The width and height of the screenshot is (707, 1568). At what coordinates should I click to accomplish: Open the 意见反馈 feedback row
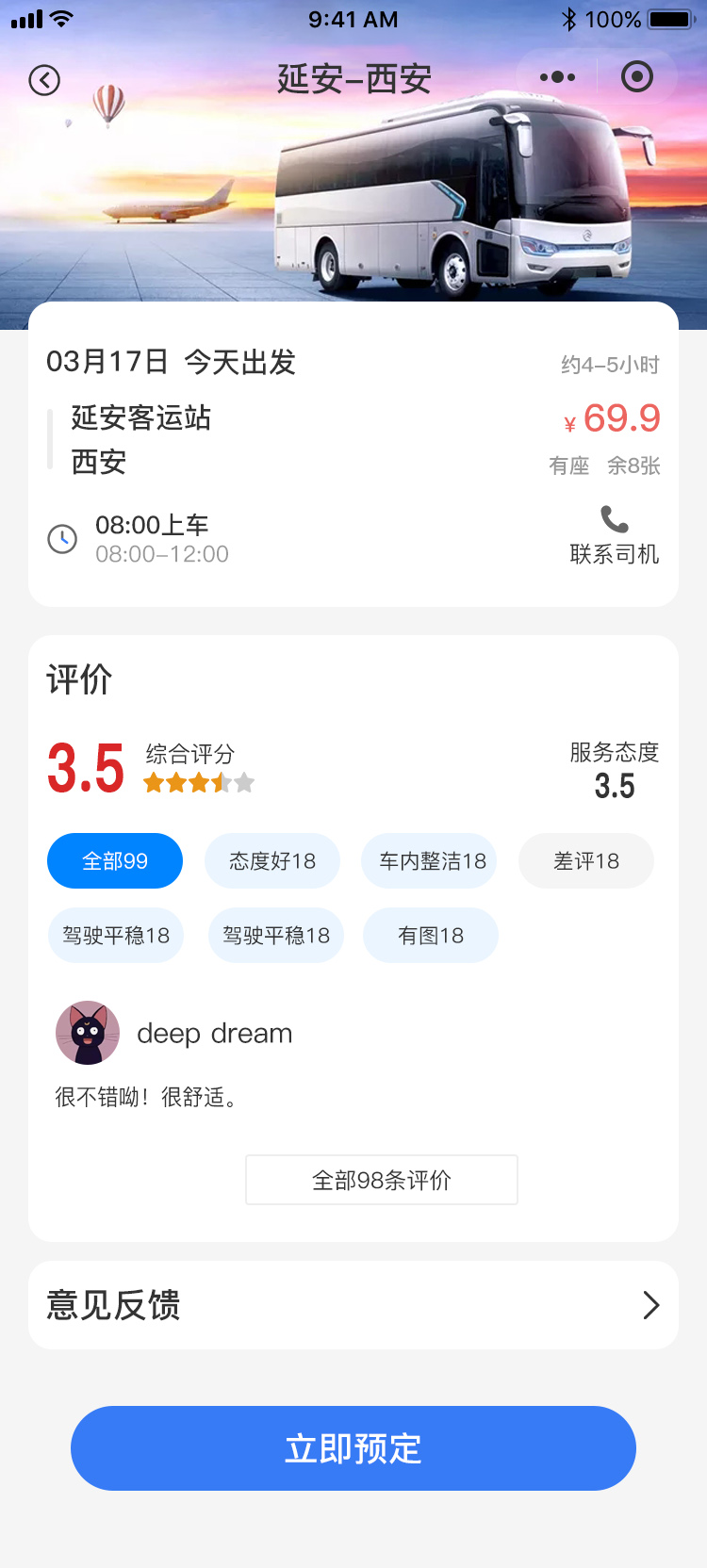point(353,1305)
